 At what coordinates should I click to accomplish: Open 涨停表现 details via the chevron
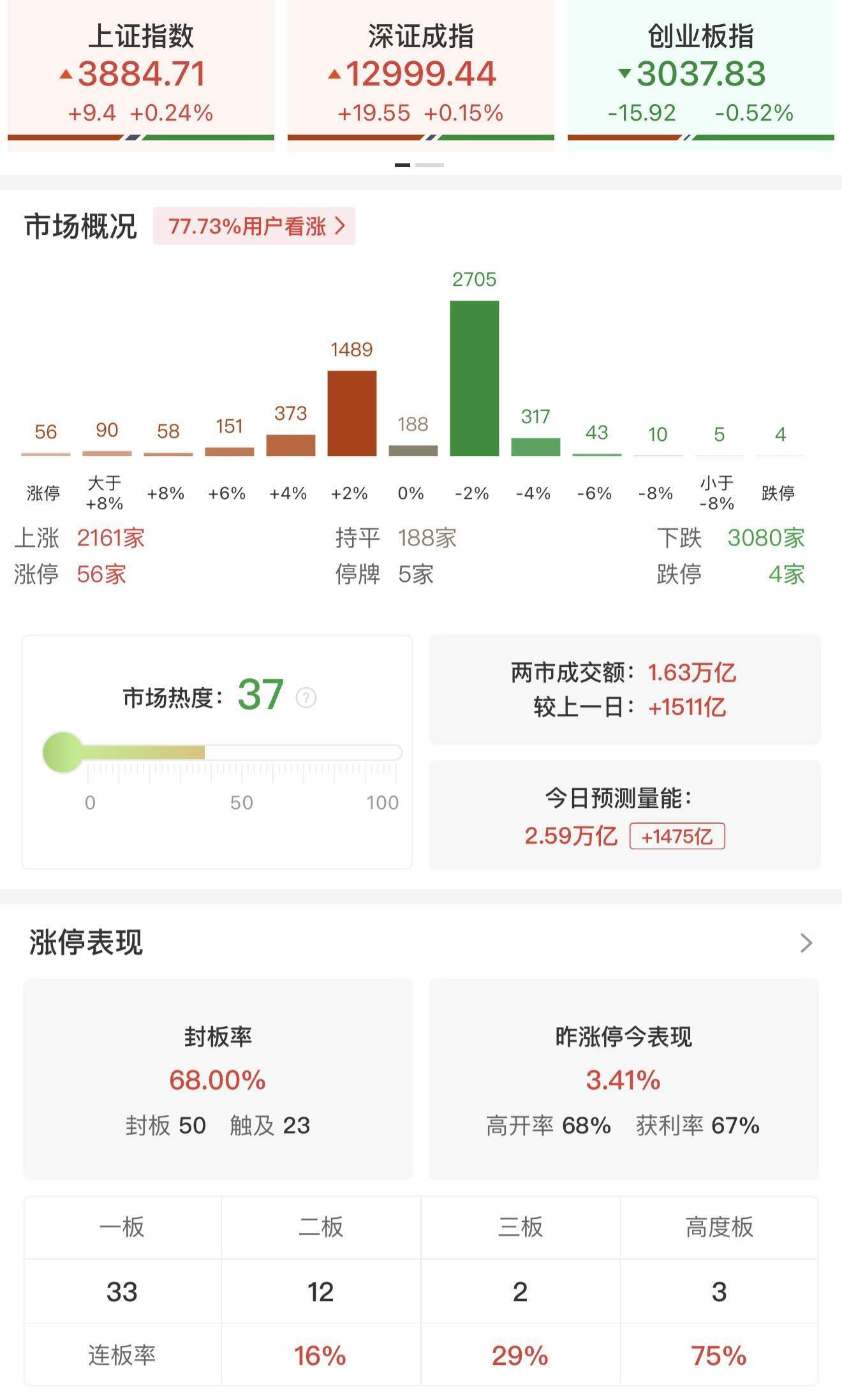(806, 943)
